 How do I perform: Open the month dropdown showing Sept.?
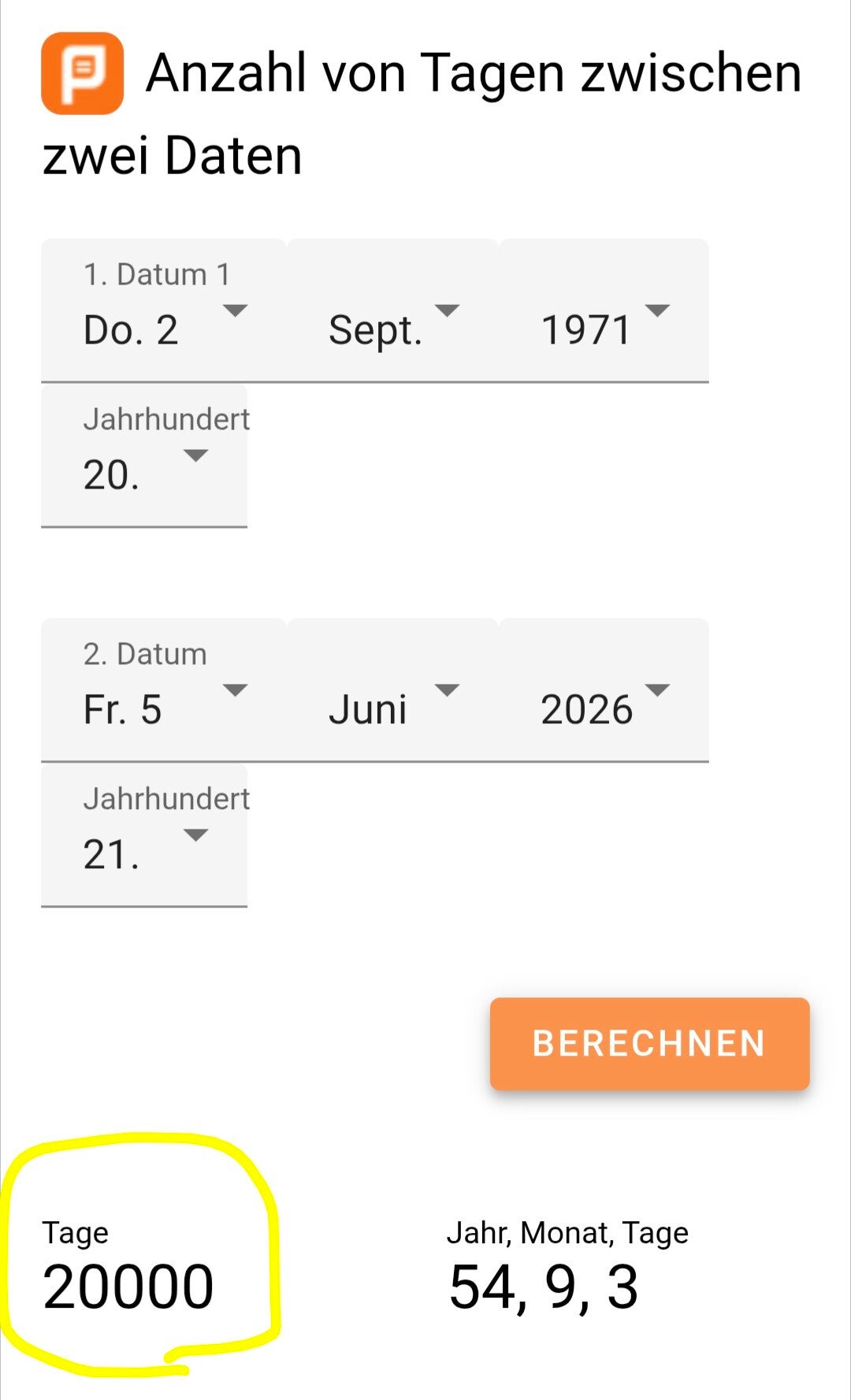point(392,311)
